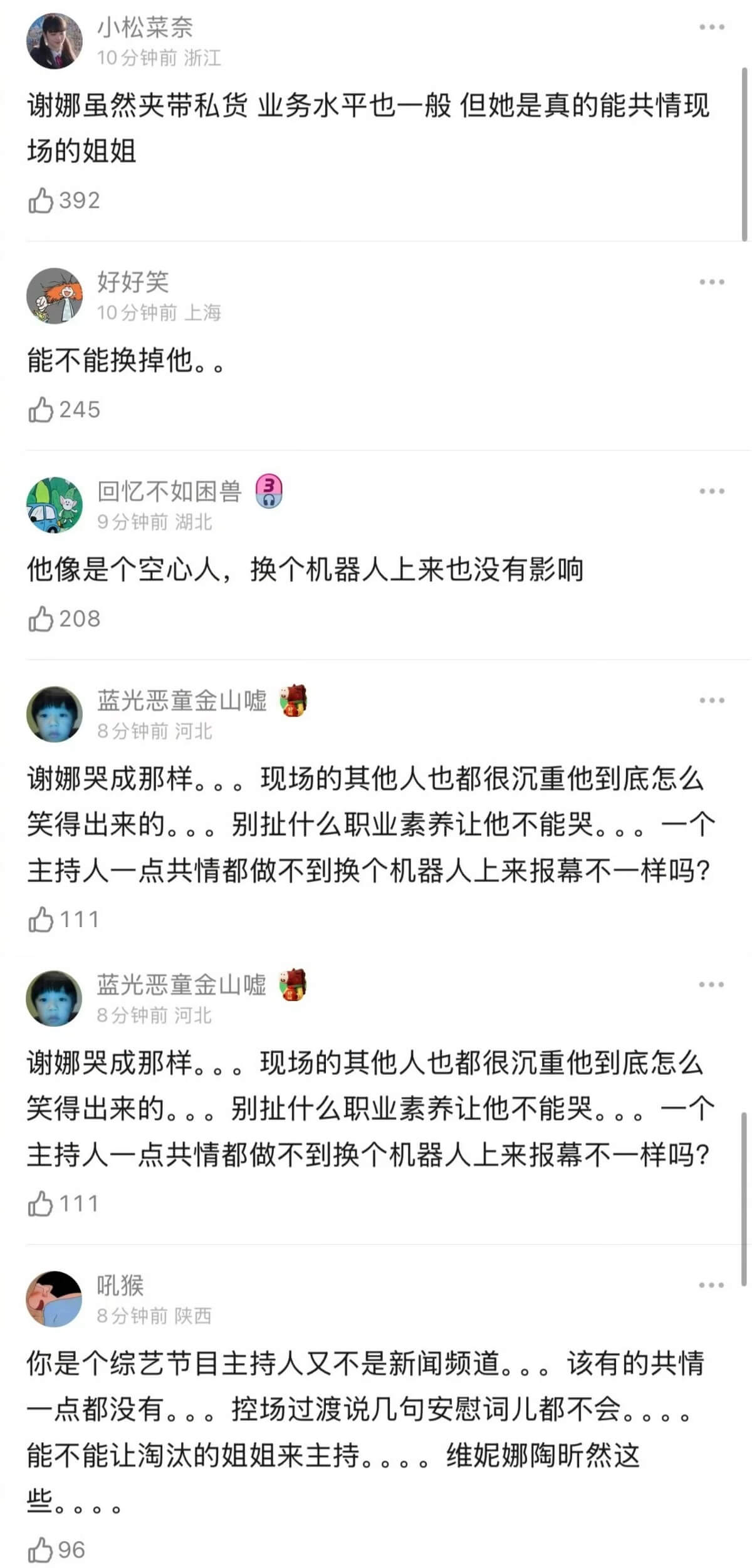View 小松菜奈's profile avatar

pyautogui.click(x=55, y=41)
